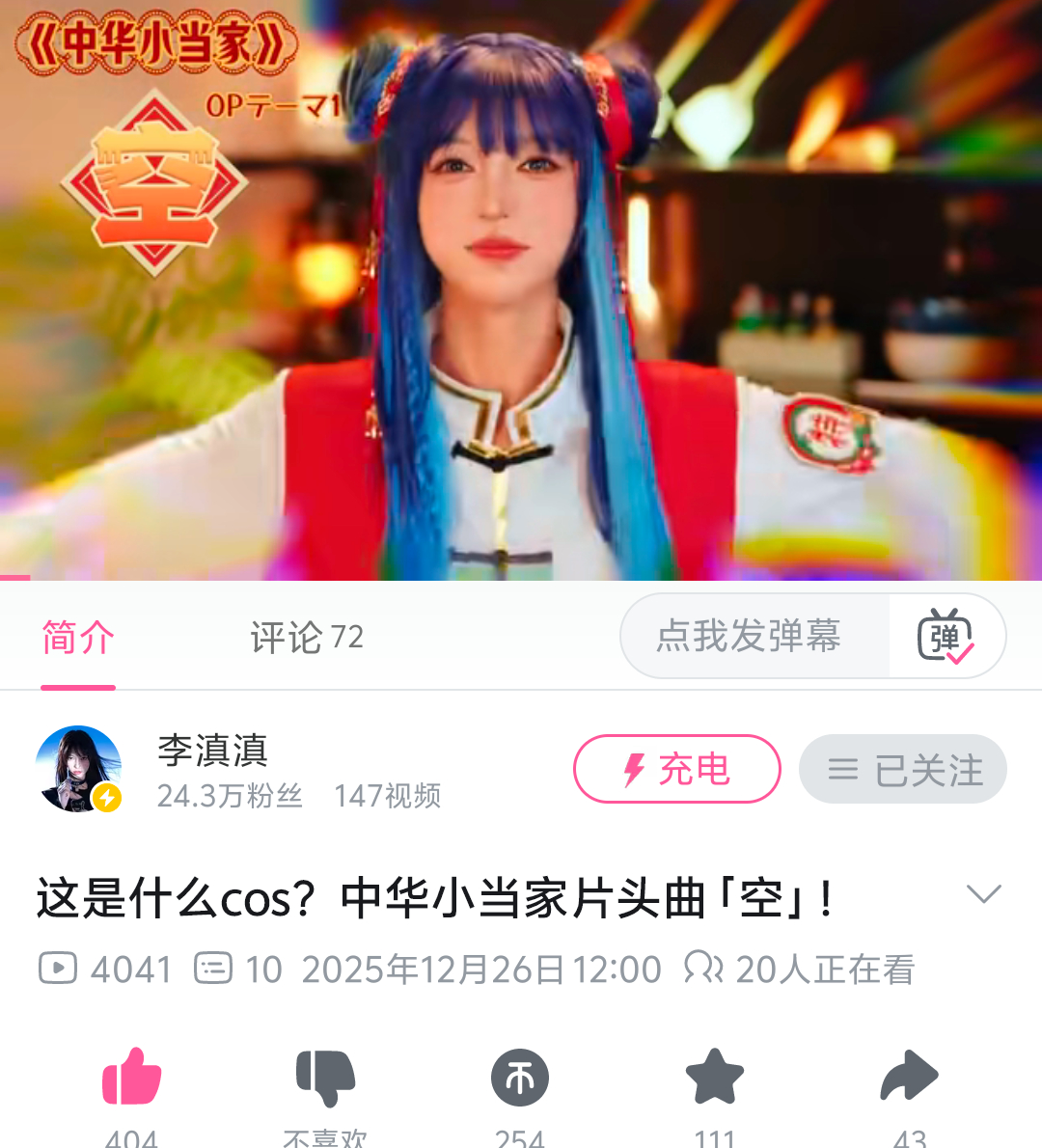Tap the 不喜欢 dislike icon
The image size is (1042, 1148).
(x=325, y=1077)
